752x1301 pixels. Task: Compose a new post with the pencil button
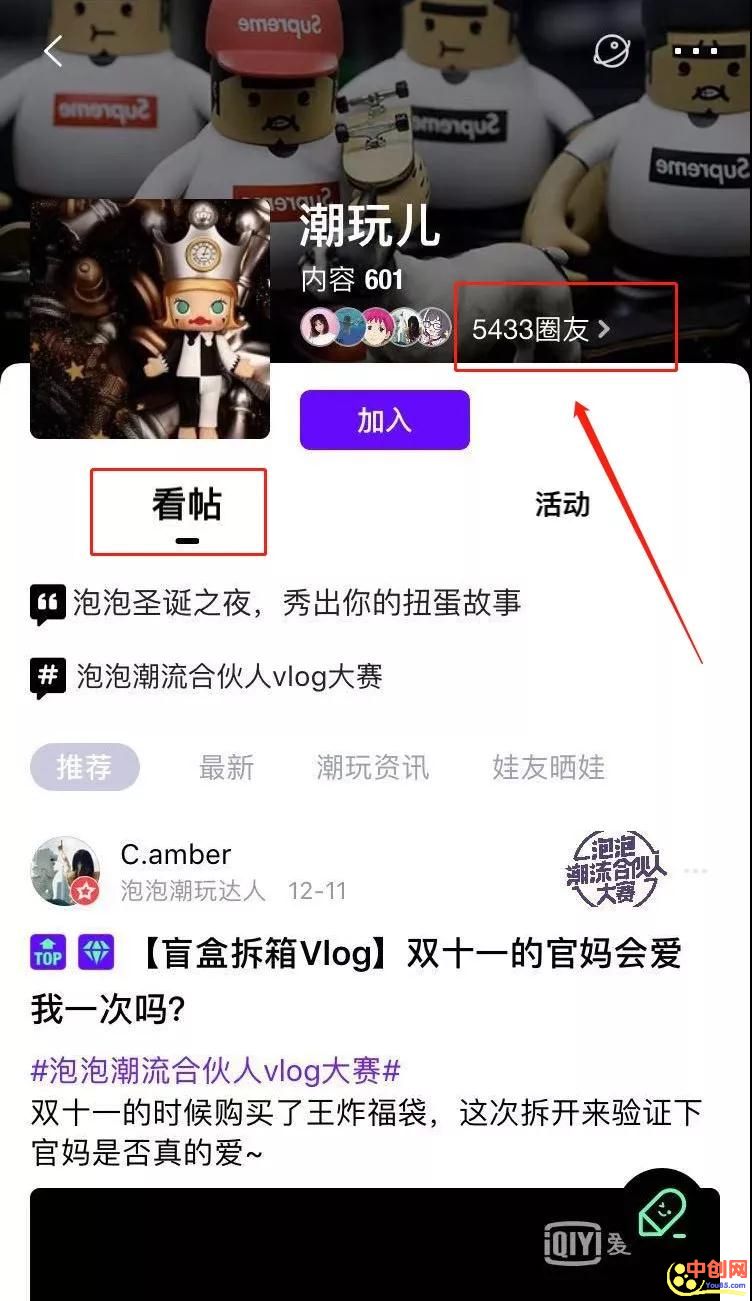(x=664, y=1215)
